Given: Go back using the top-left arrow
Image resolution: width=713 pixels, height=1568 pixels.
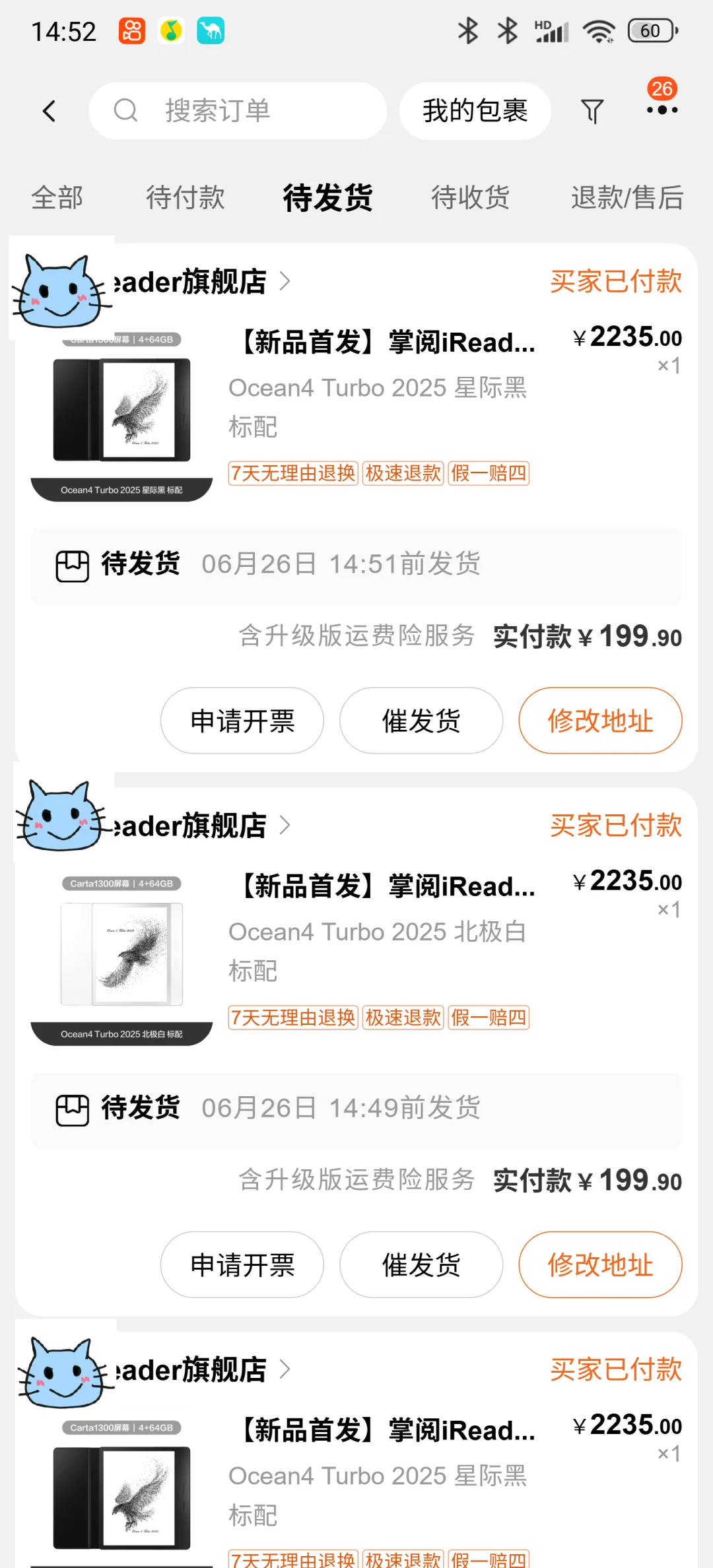Looking at the screenshot, I should 49,111.
